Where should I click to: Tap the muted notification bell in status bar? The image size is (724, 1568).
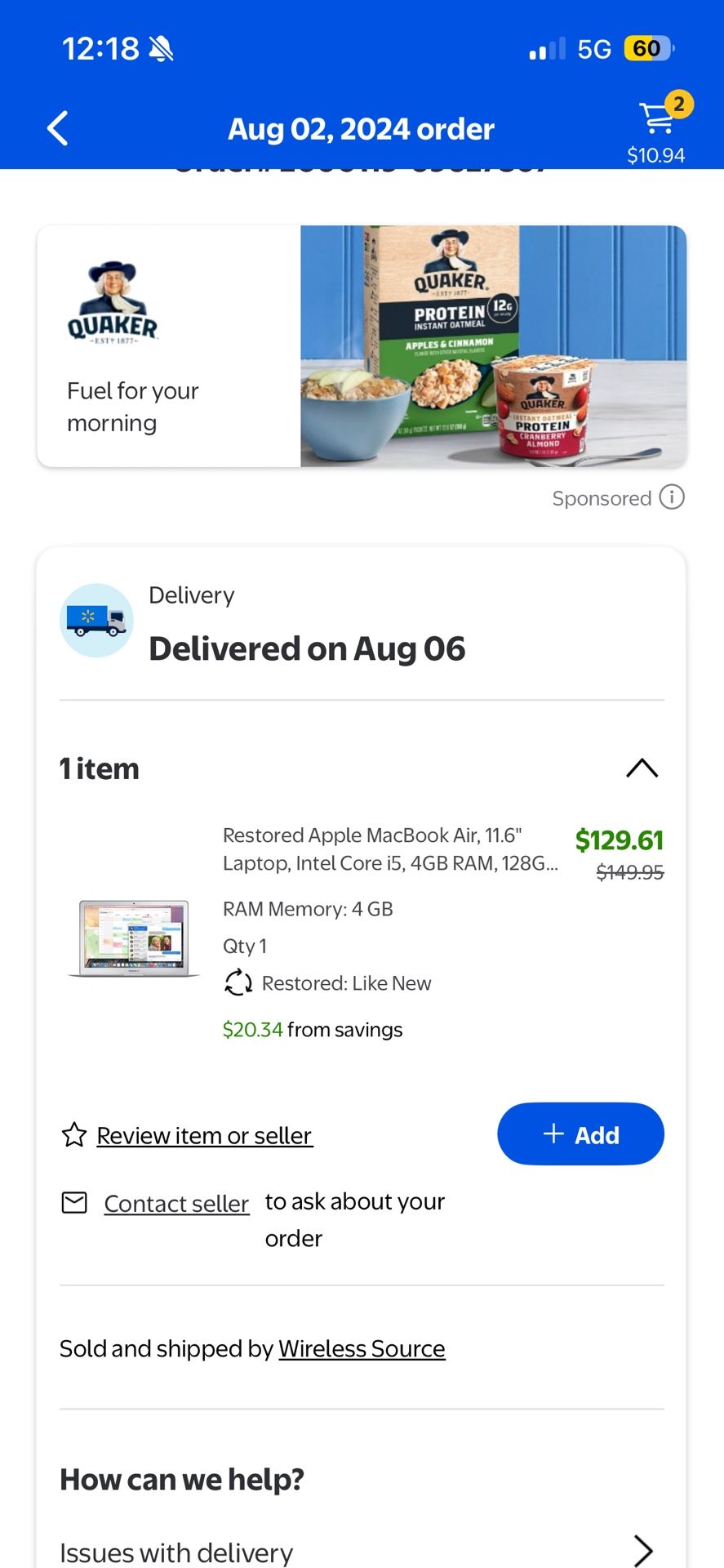click(x=160, y=48)
